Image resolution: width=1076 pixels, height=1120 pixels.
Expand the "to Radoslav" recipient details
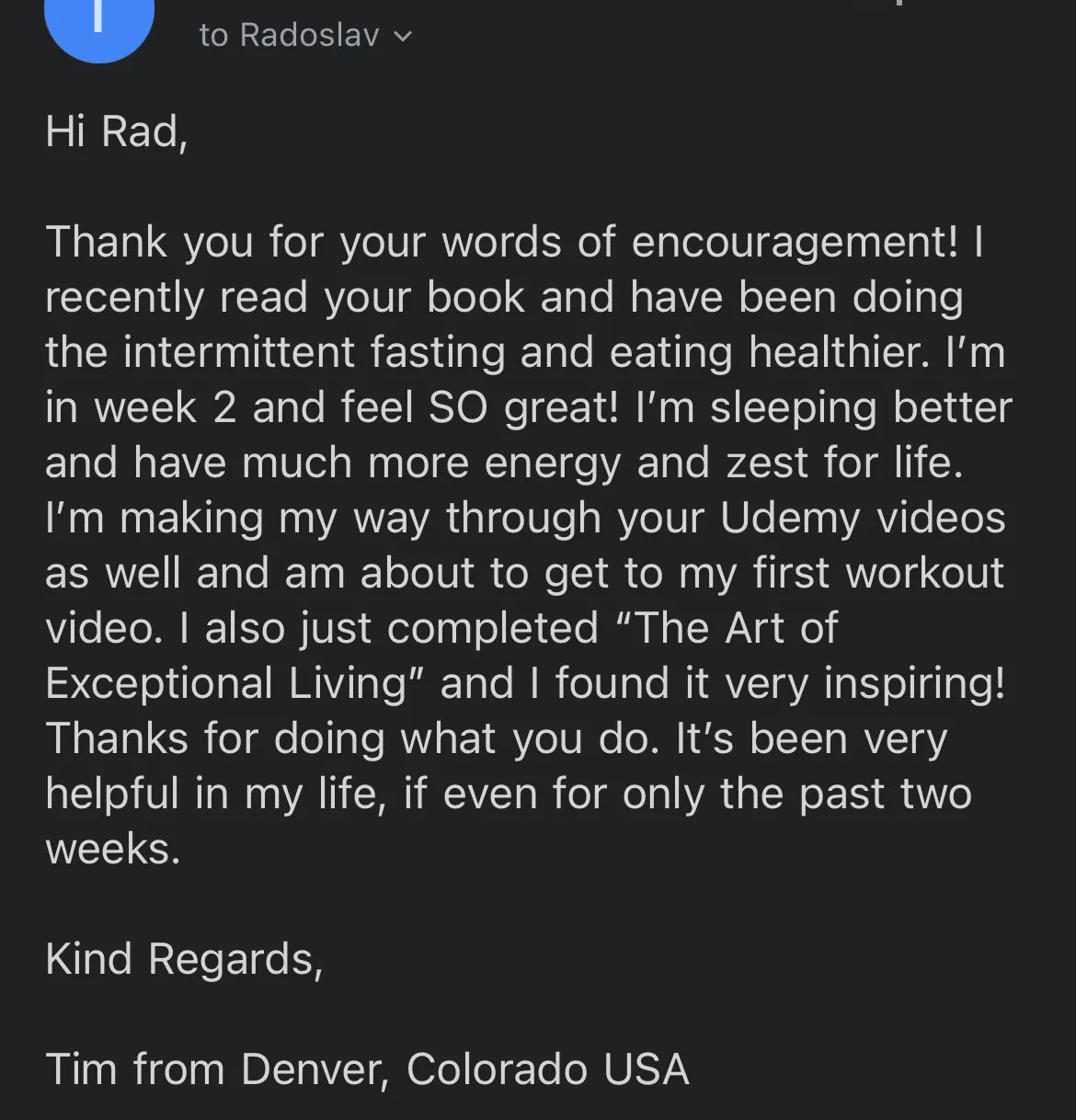402,37
